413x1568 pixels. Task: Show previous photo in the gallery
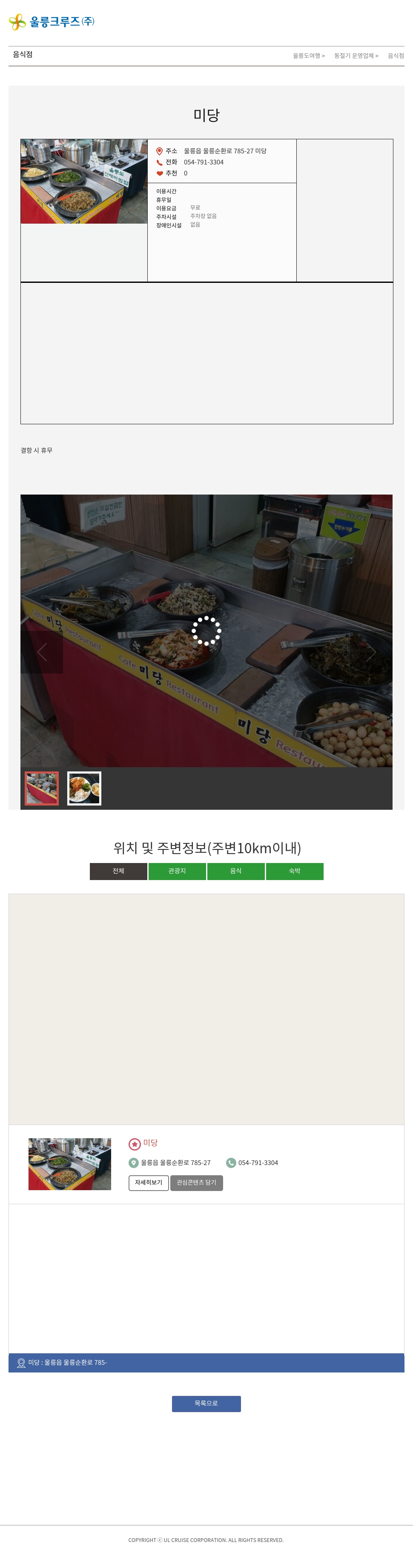pos(42,652)
